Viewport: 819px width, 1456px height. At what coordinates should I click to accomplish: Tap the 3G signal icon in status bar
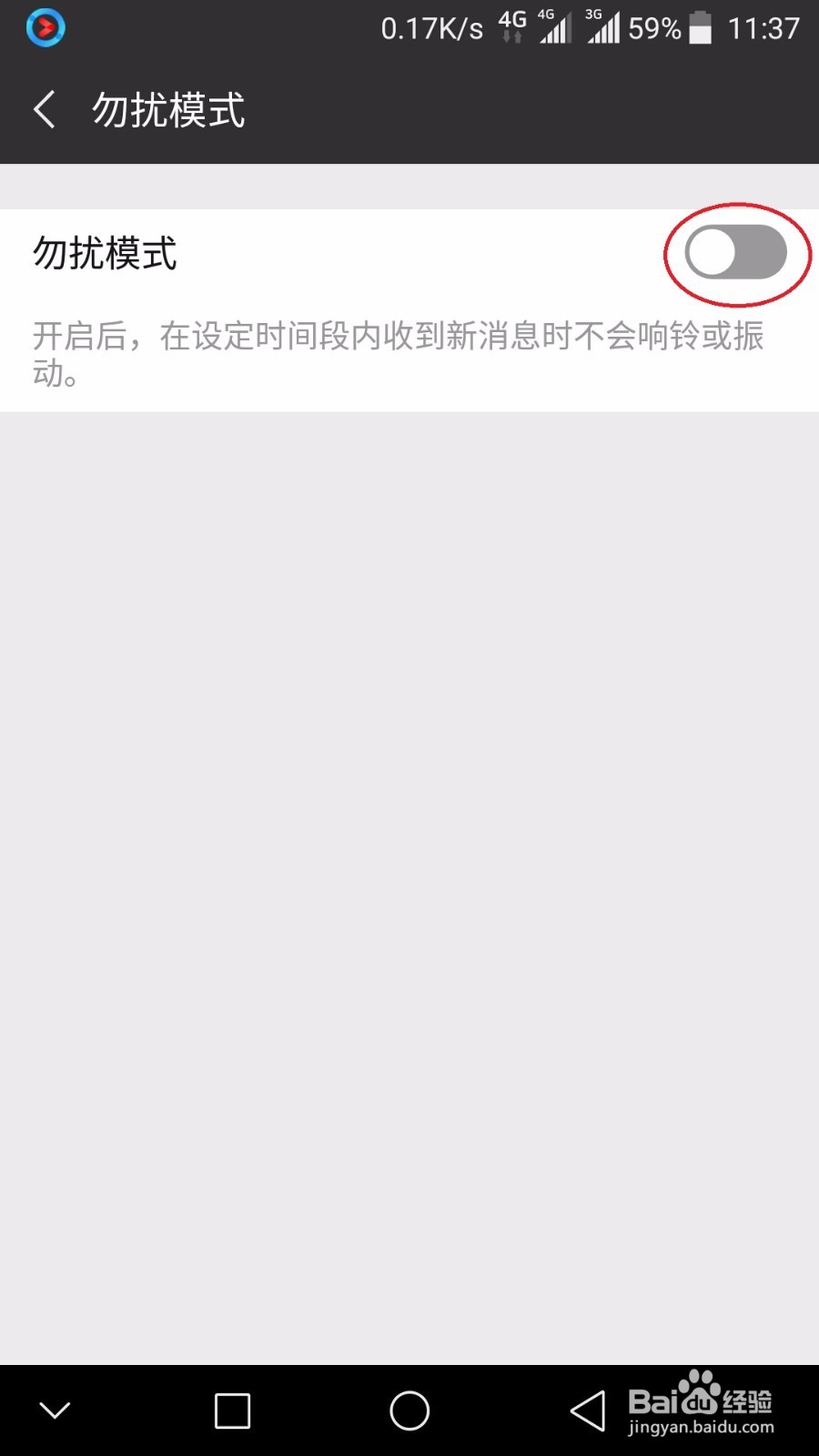(603, 27)
